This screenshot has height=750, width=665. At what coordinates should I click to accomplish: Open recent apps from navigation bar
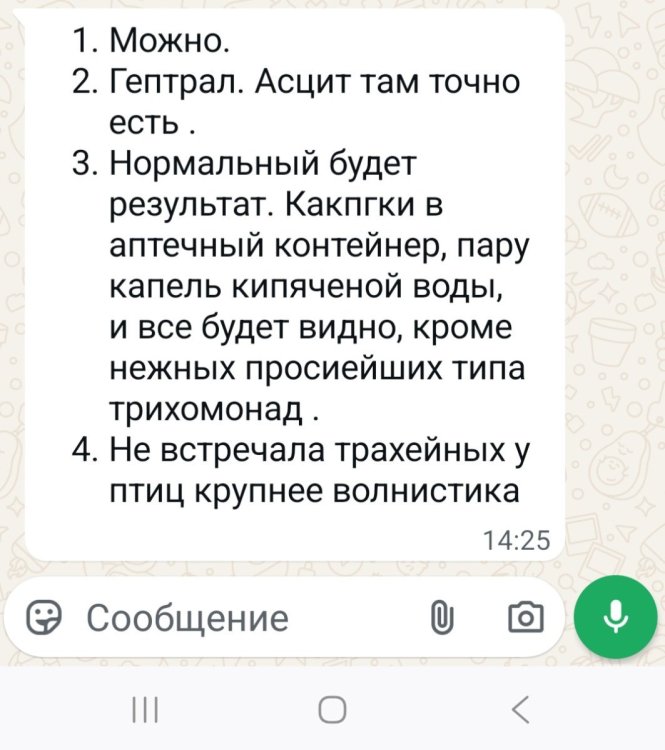coord(146,710)
